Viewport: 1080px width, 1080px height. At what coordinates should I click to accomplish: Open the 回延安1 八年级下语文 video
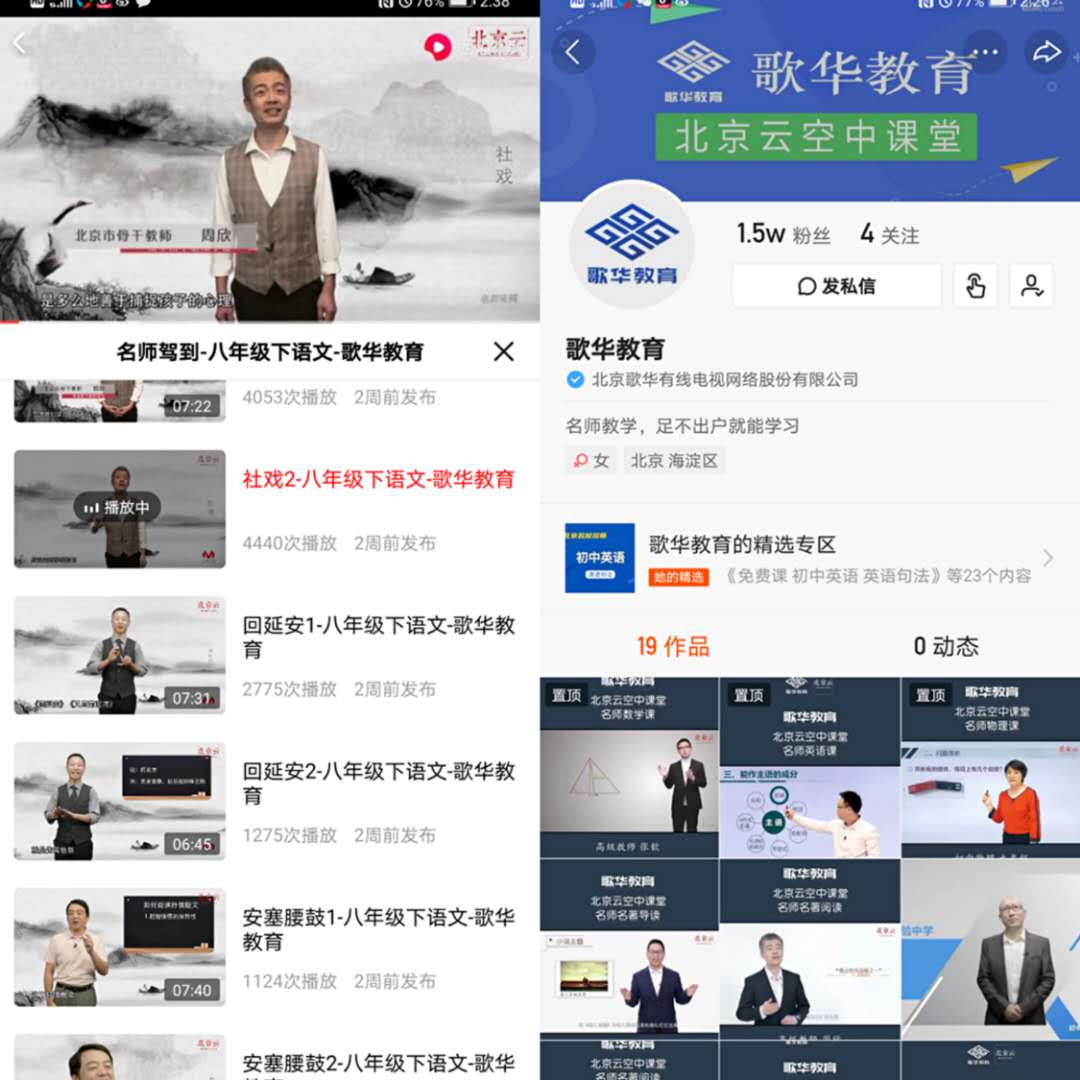(x=379, y=637)
